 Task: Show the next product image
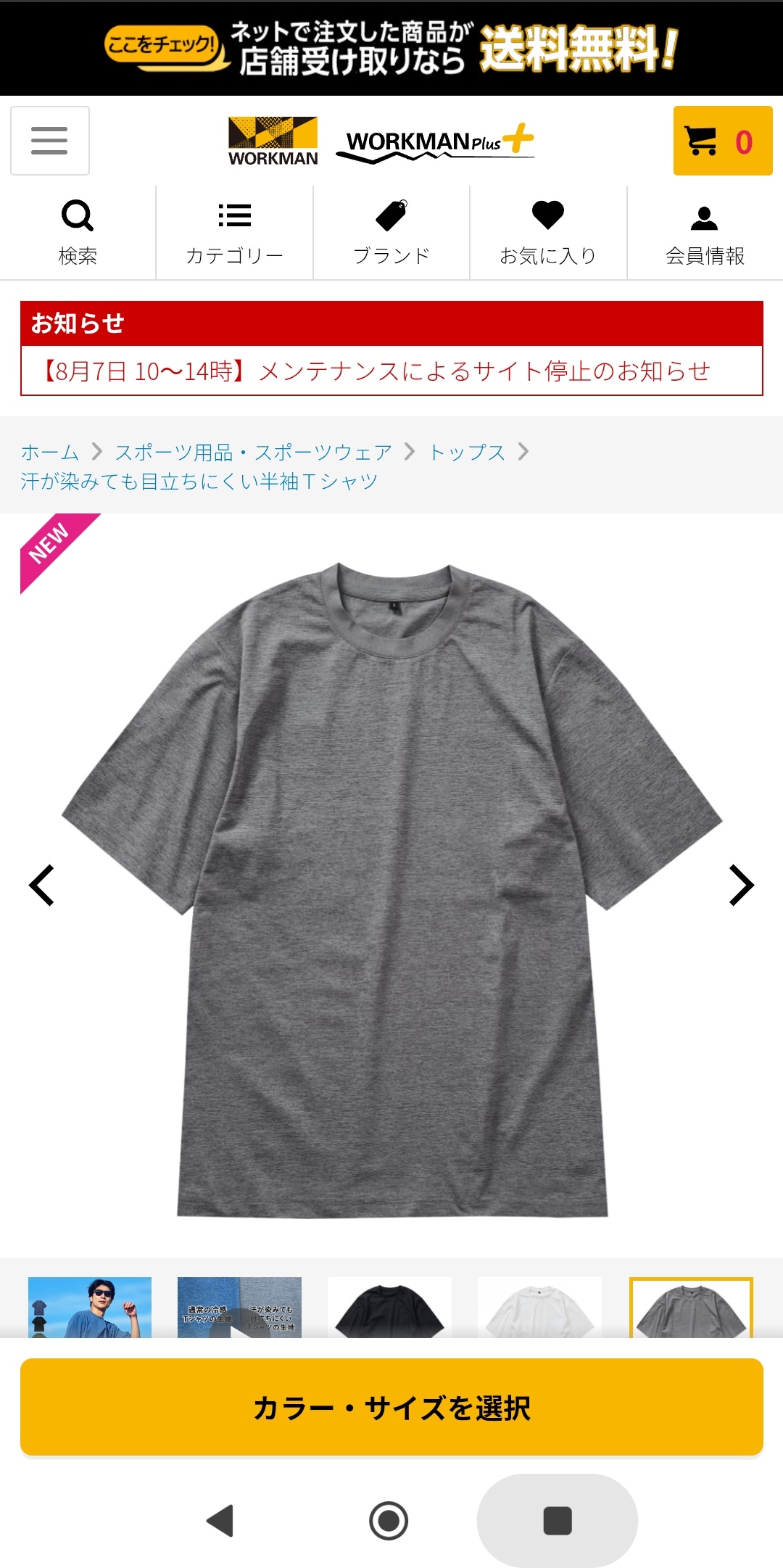tap(741, 885)
